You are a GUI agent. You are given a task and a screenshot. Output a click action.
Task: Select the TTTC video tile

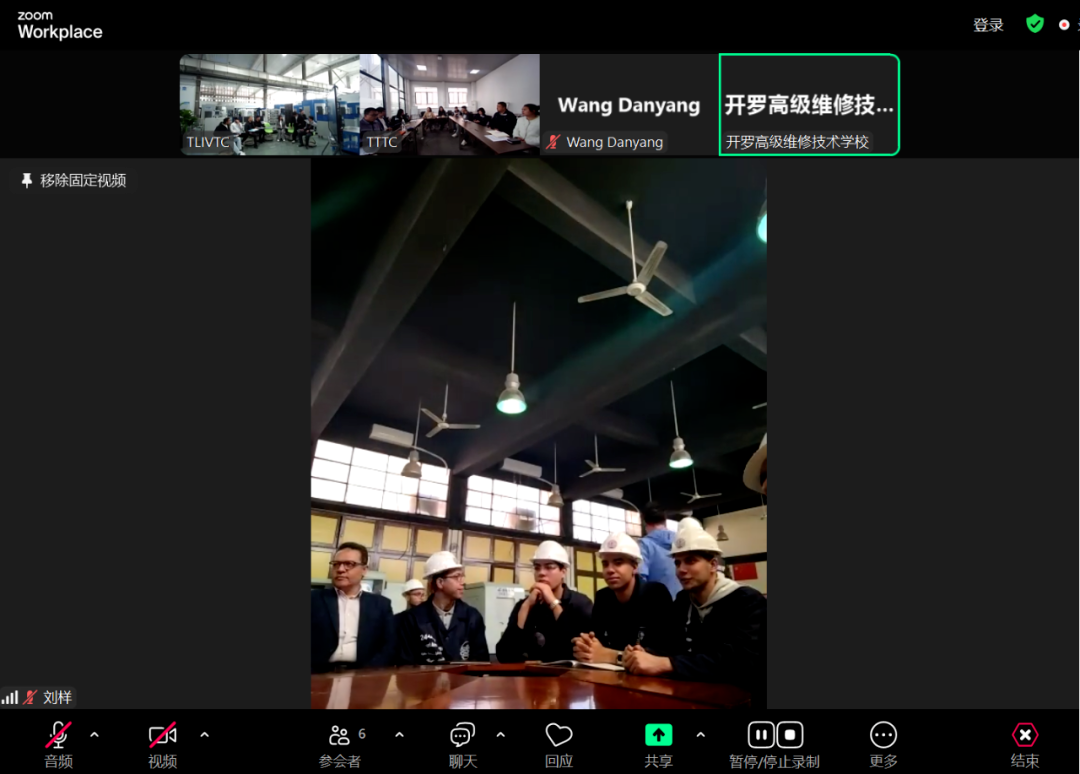tap(449, 104)
